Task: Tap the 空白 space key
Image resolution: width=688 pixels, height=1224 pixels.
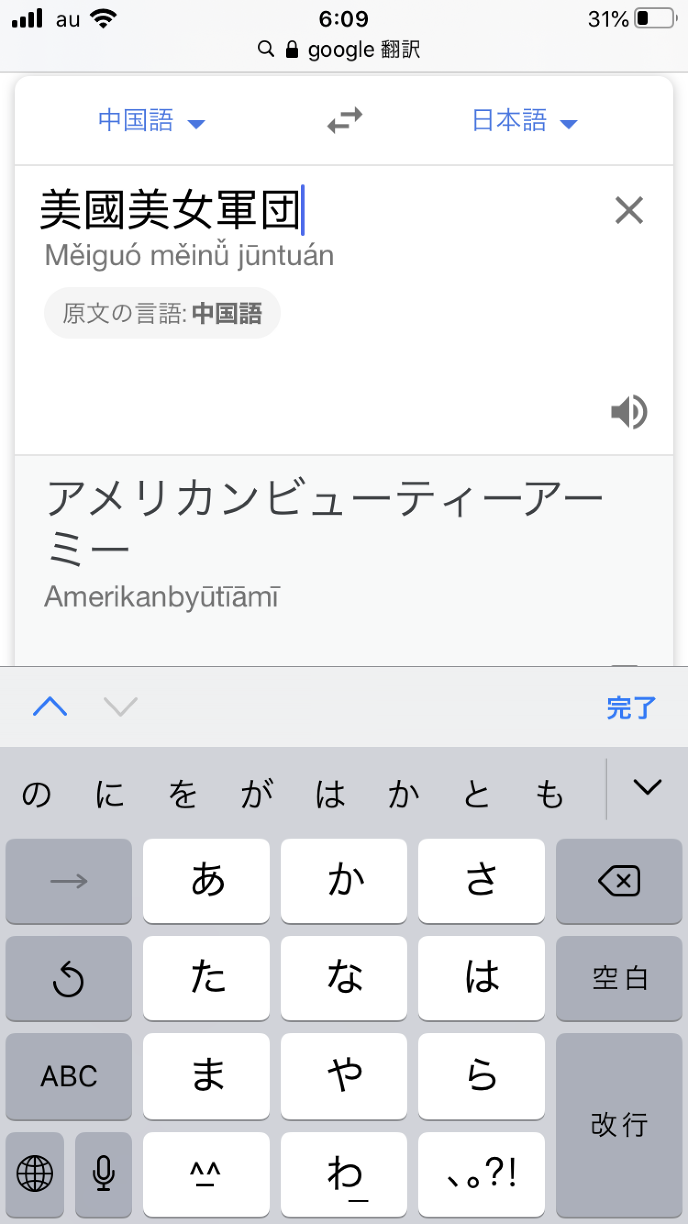Action: (618, 978)
